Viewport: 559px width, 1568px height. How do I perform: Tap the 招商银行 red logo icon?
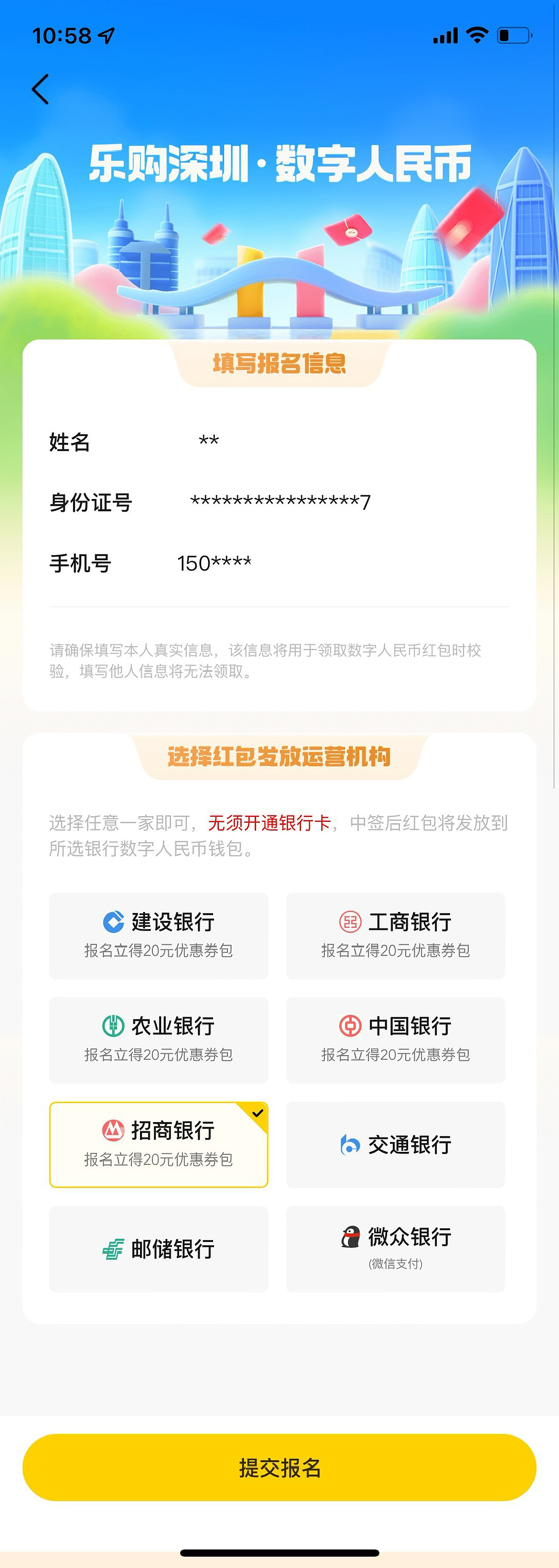coord(113,1131)
